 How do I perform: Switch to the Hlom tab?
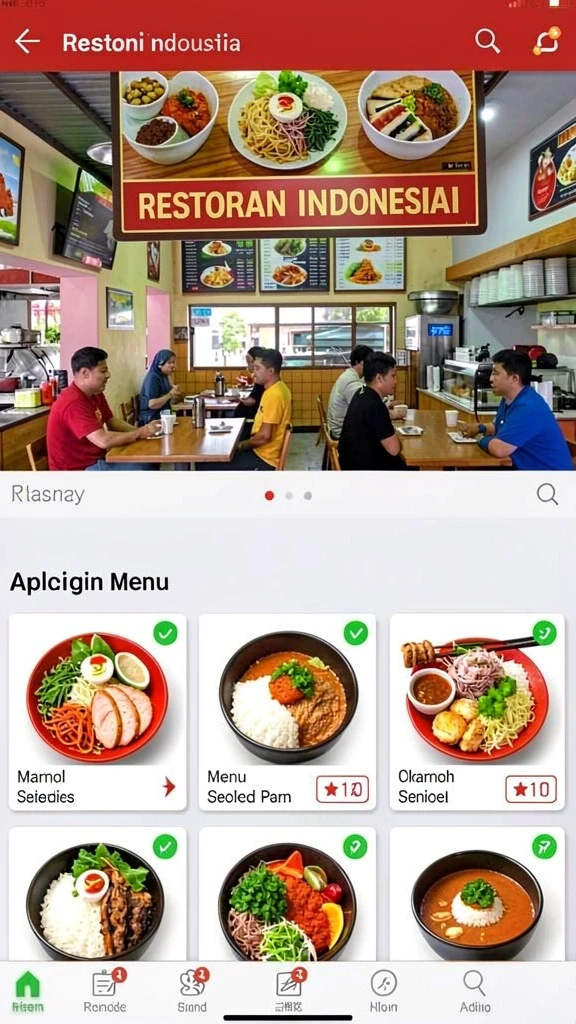point(383,991)
